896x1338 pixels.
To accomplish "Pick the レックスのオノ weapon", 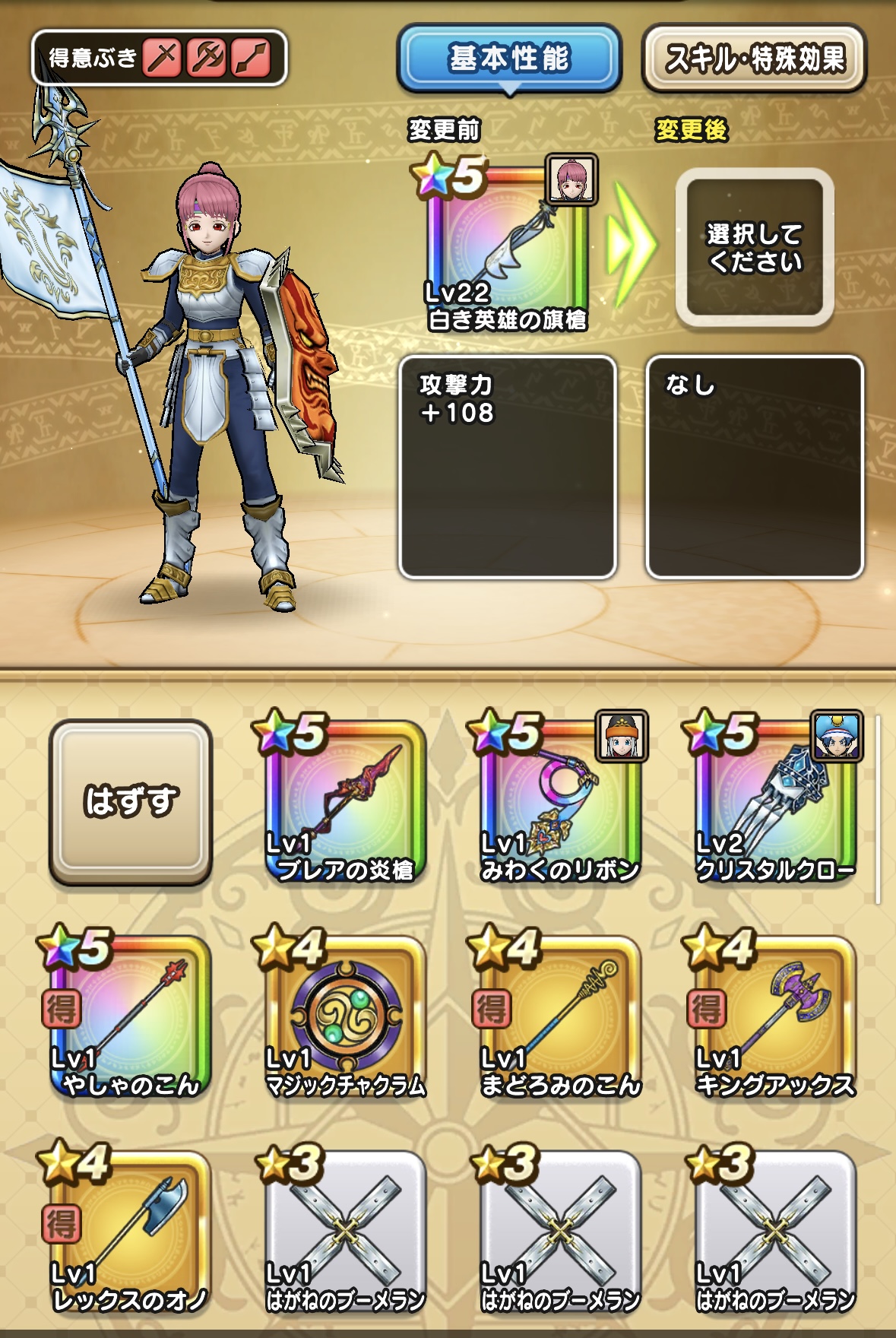I will [x=130, y=1232].
